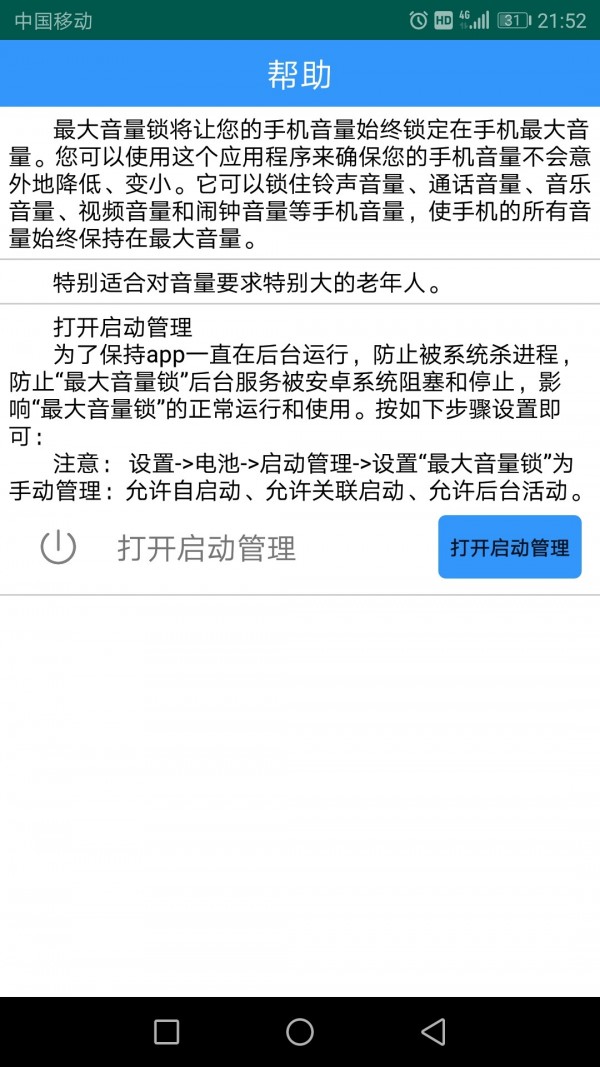Tap the blue 打开启动管理 button

509,547
